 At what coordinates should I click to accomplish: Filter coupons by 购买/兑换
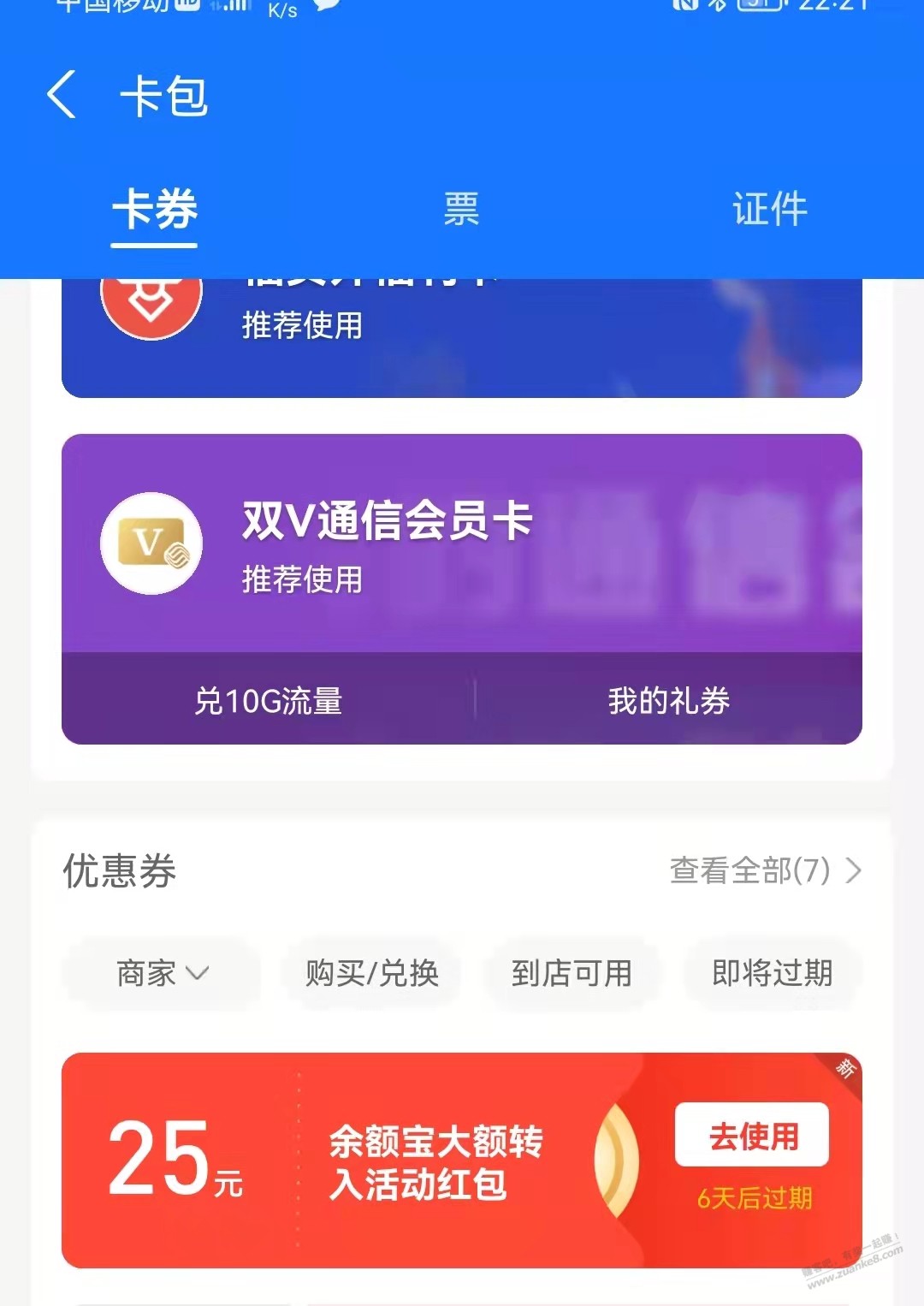pos(372,974)
